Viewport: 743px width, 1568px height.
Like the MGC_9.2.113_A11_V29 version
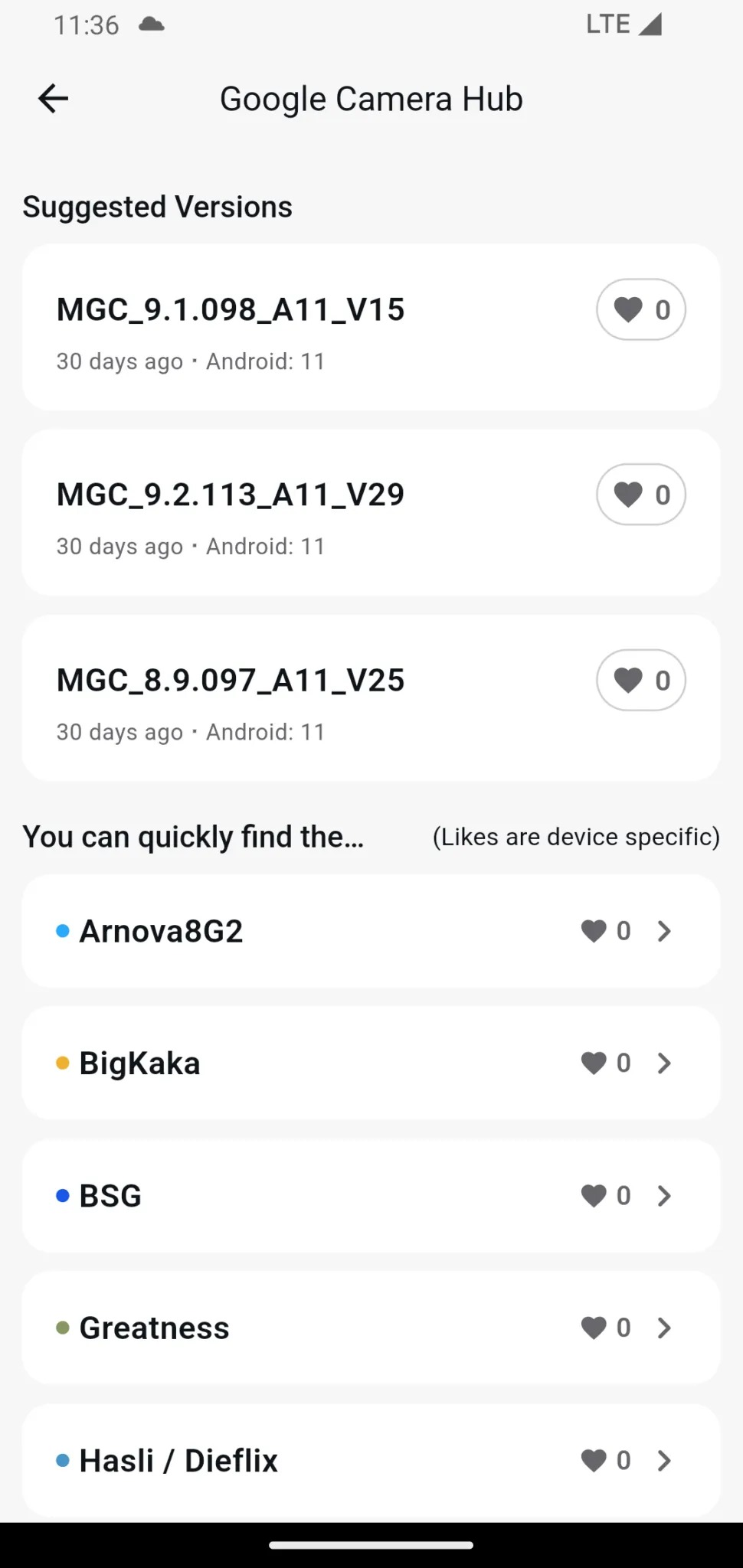pyautogui.click(x=641, y=495)
